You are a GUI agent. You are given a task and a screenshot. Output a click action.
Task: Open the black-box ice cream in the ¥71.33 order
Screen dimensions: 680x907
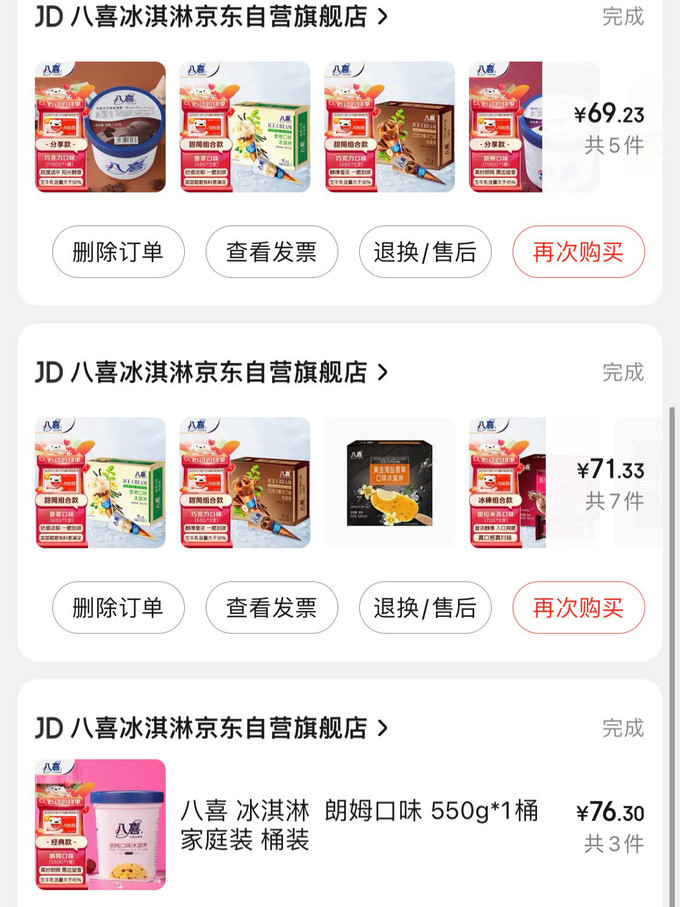point(389,483)
